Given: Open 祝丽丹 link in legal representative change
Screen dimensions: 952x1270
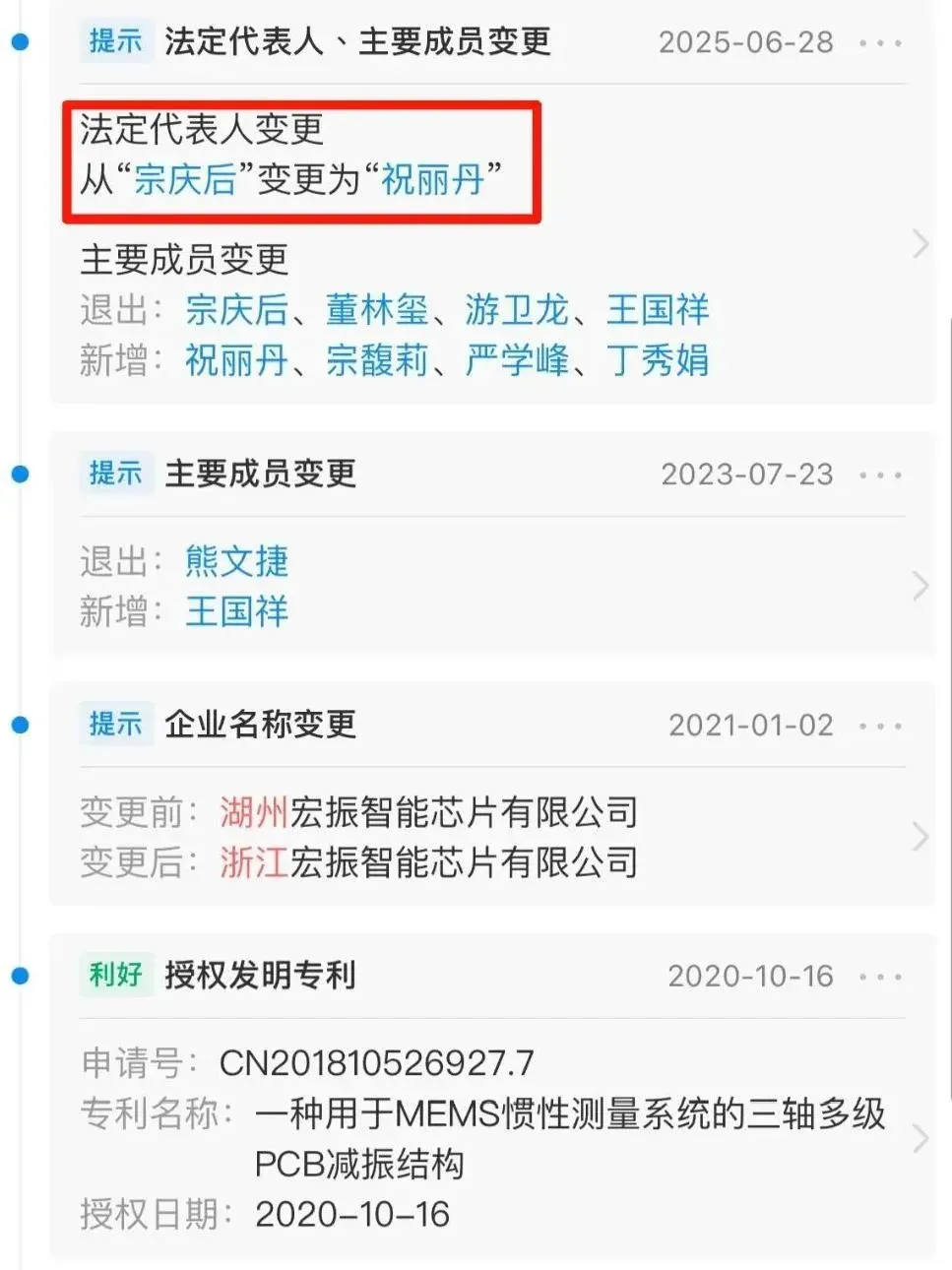Looking at the screenshot, I should click(432, 179).
